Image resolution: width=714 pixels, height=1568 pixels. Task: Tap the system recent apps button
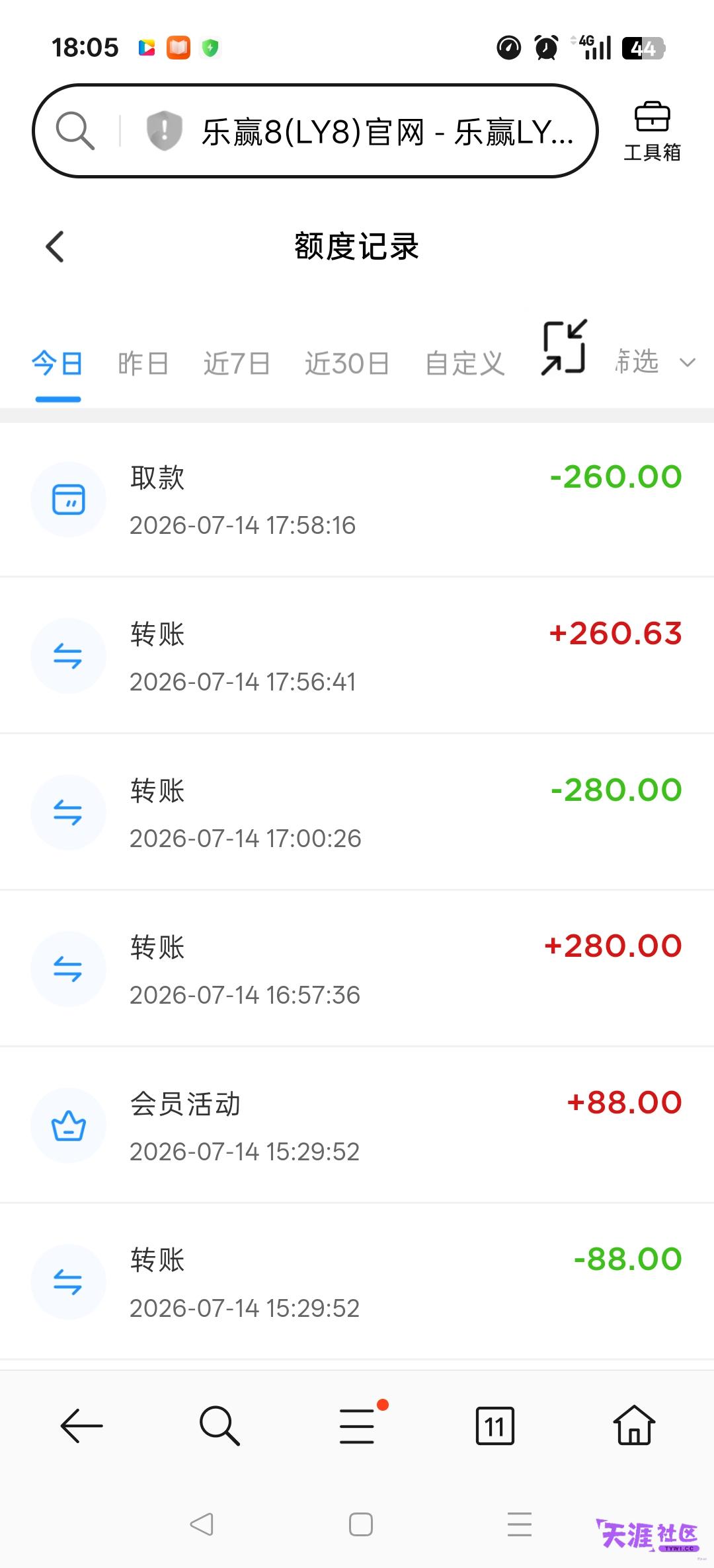[x=520, y=1524]
